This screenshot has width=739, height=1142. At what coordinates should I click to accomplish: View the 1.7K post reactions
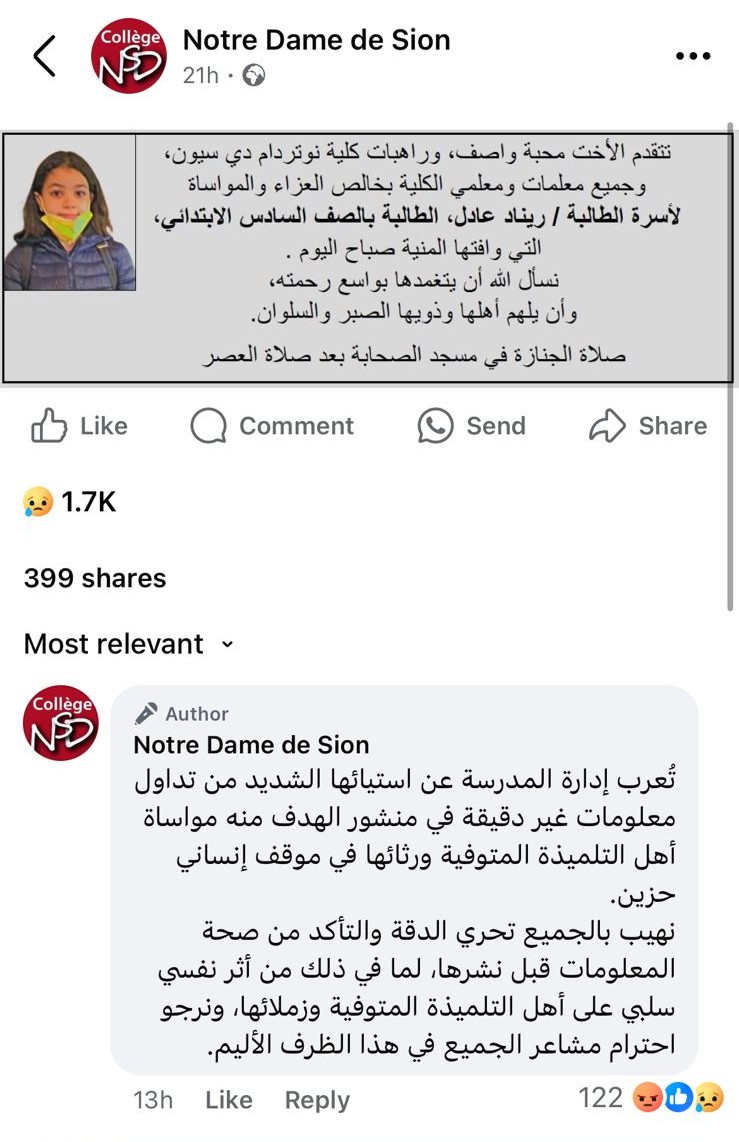[70, 501]
